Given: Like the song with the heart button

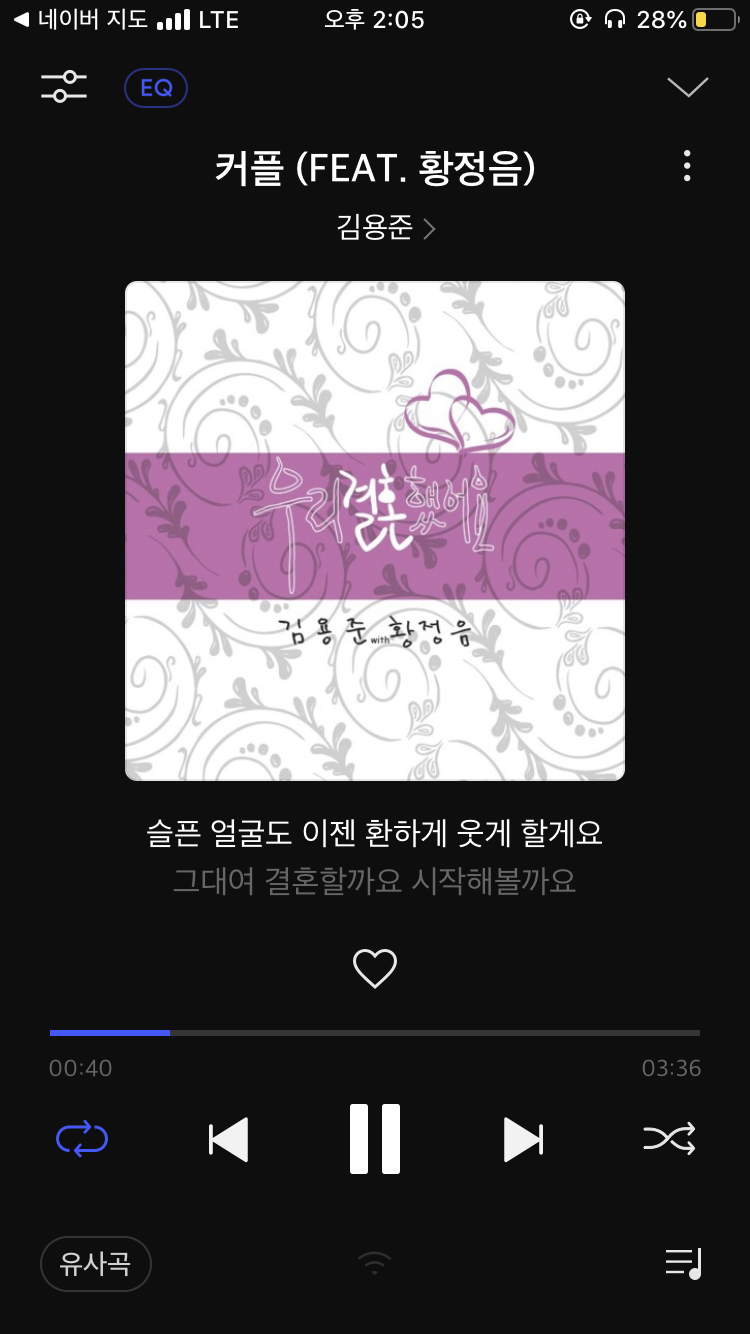Looking at the screenshot, I should coord(375,968).
